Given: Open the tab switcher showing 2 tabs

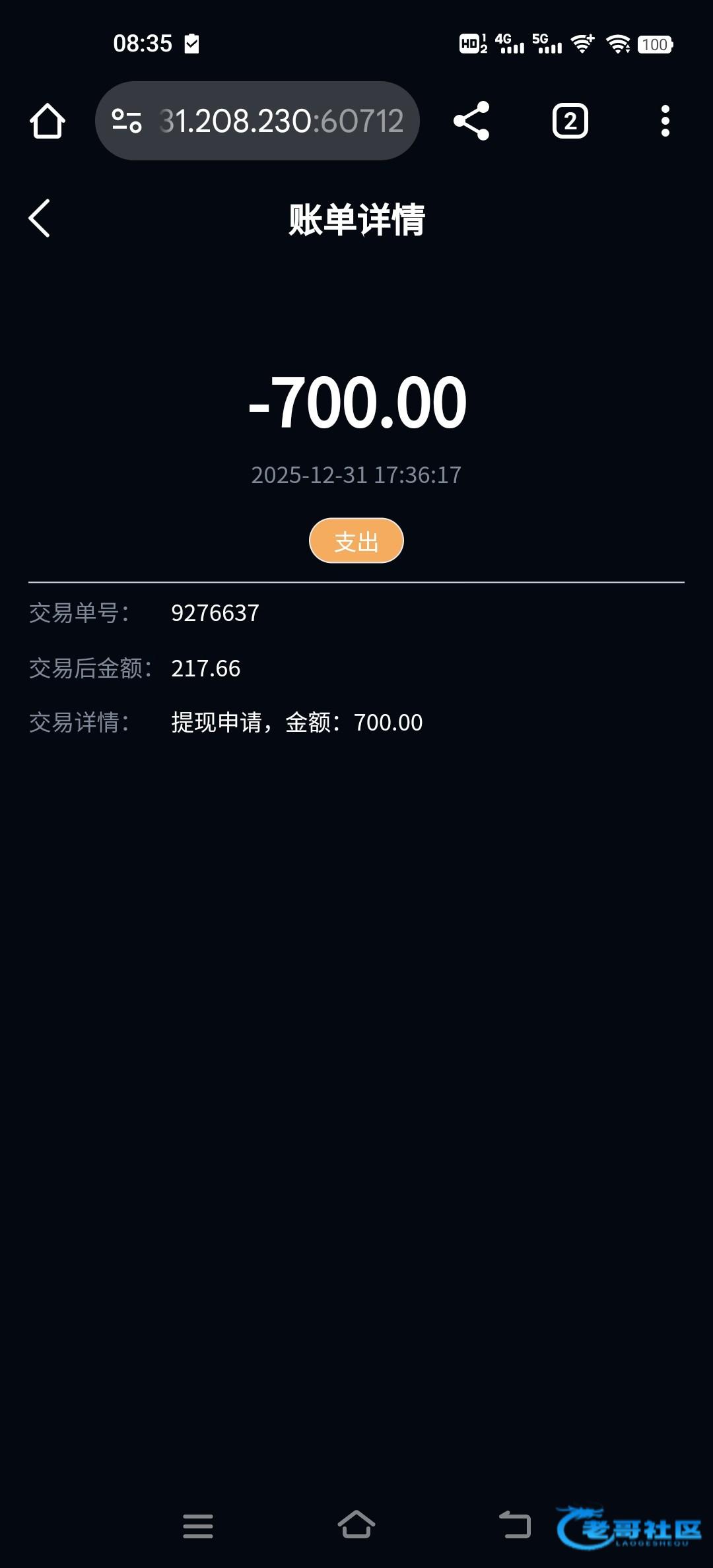Looking at the screenshot, I should pyautogui.click(x=570, y=121).
